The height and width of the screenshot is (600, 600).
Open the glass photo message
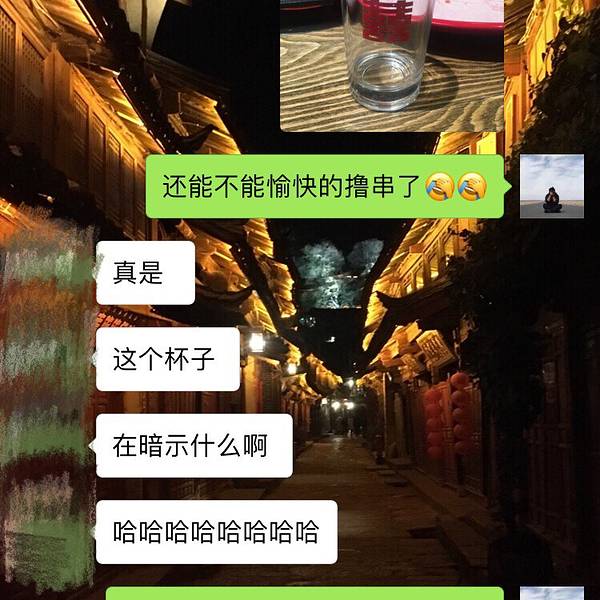(391, 64)
